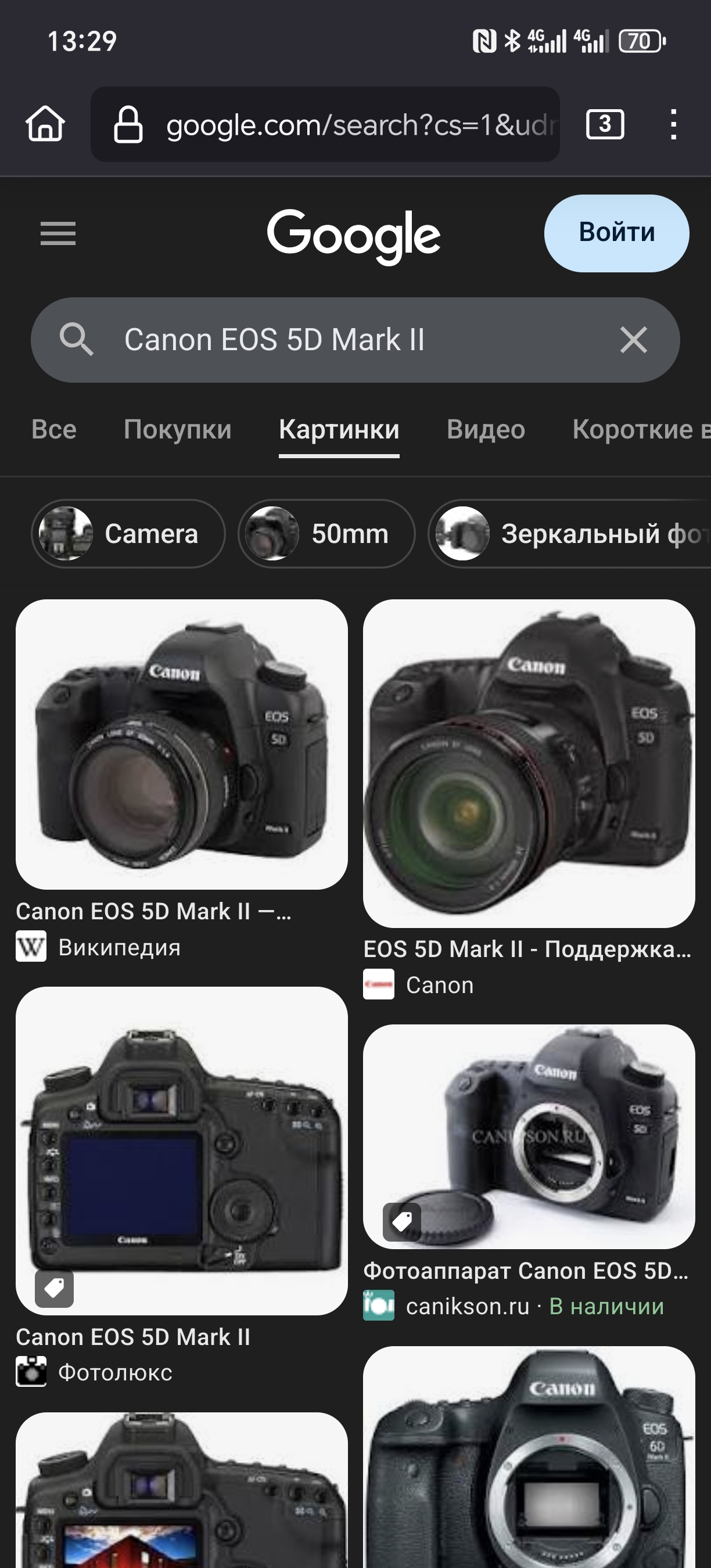Open the Фотолюкс image result
The height and width of the screenshot is (1568, 711).
pos(181,1150)
